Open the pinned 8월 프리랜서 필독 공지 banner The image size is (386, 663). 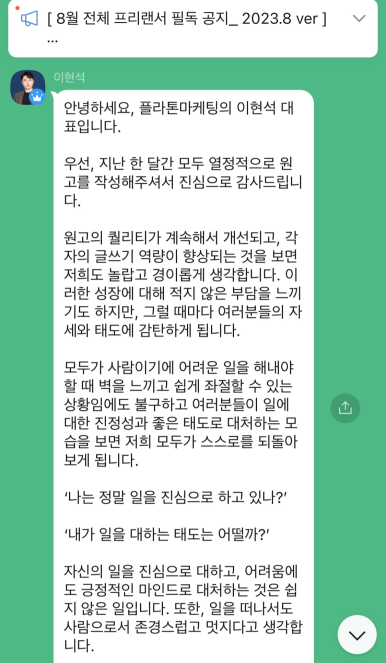193,28
